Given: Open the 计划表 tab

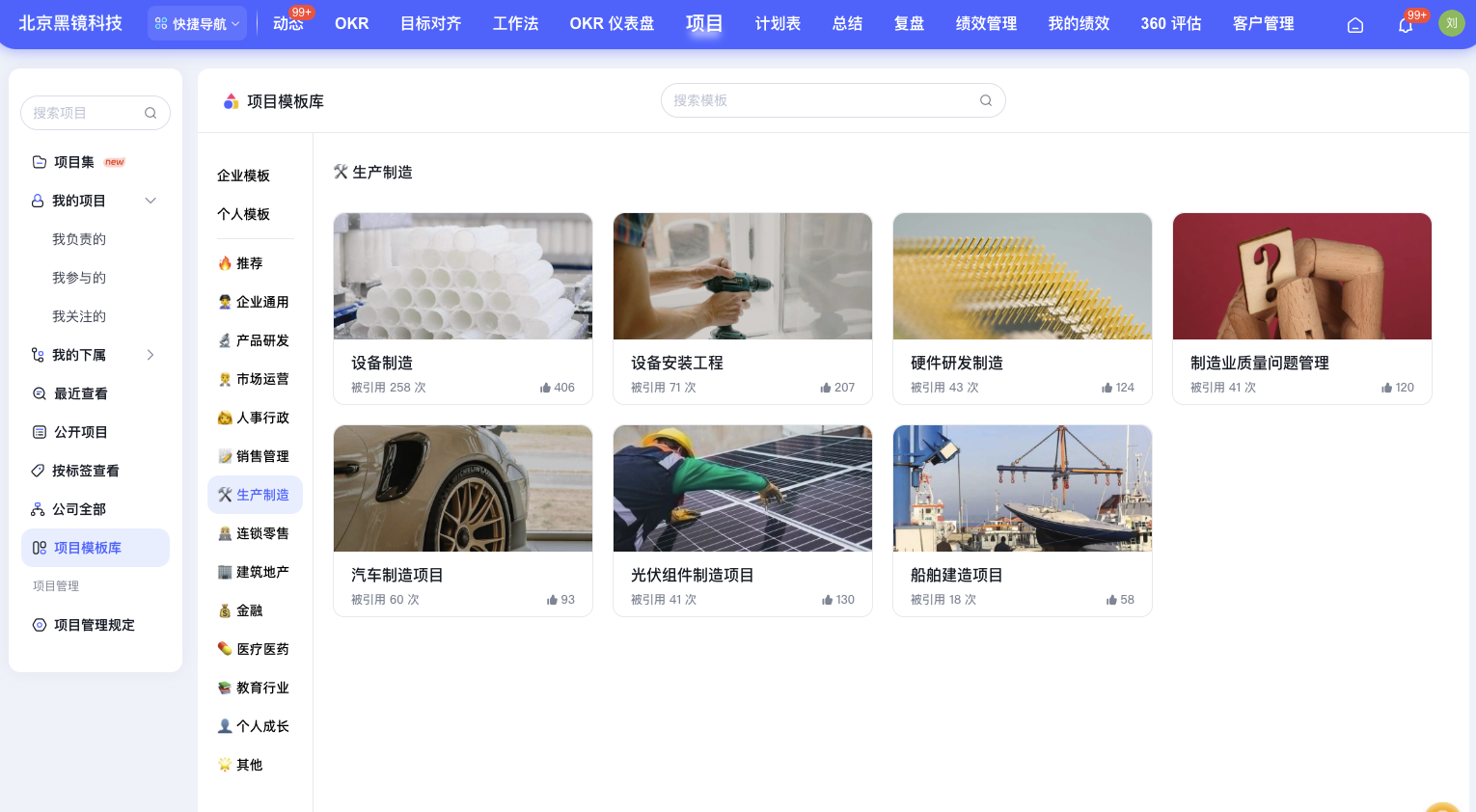Looking at the screenshot, I should pos(778,23).
